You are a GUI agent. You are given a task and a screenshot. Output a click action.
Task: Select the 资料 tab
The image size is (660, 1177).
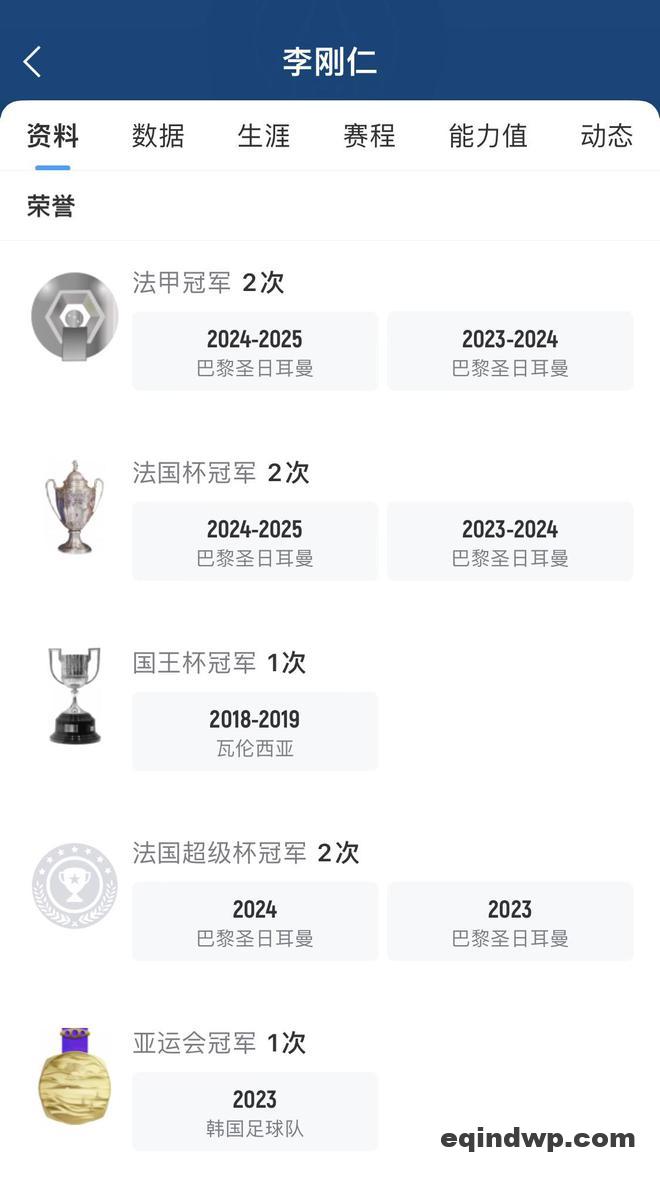tap(53, 136)
